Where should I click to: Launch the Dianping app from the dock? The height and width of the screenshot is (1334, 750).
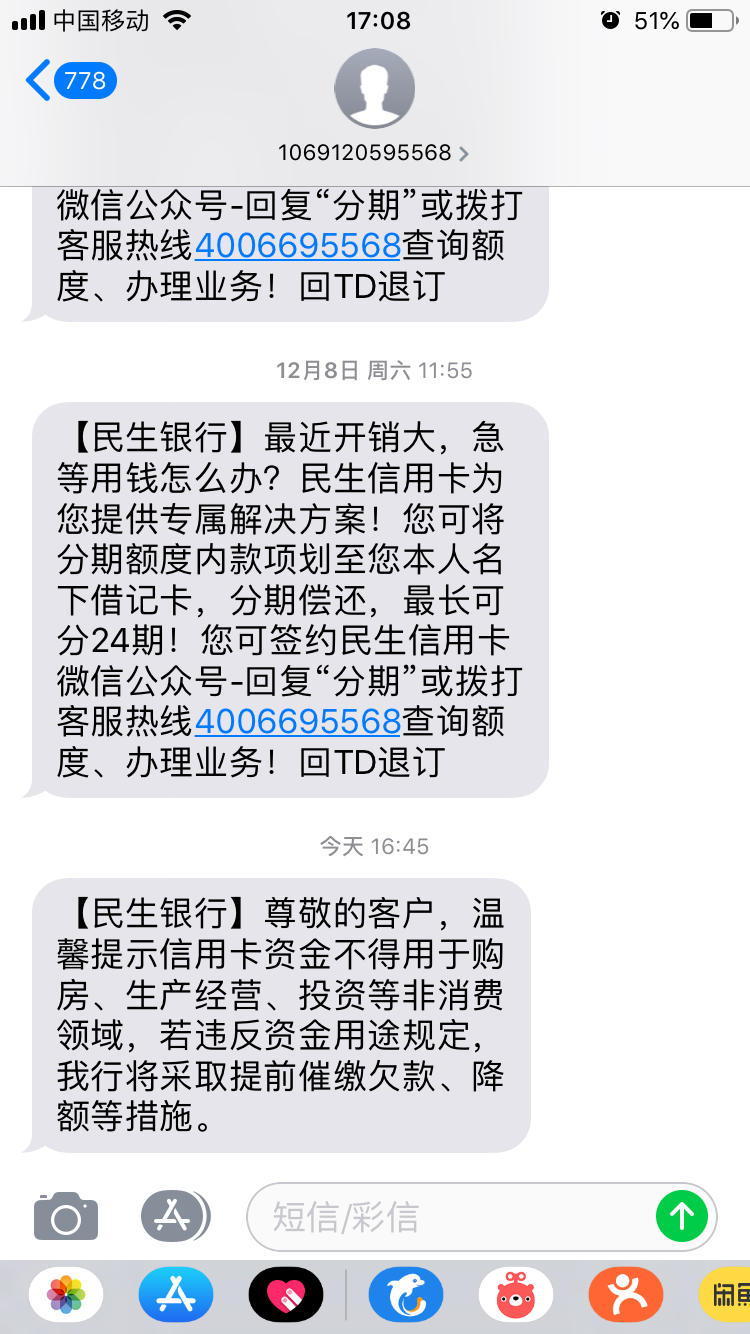(x=625, y=1293)
